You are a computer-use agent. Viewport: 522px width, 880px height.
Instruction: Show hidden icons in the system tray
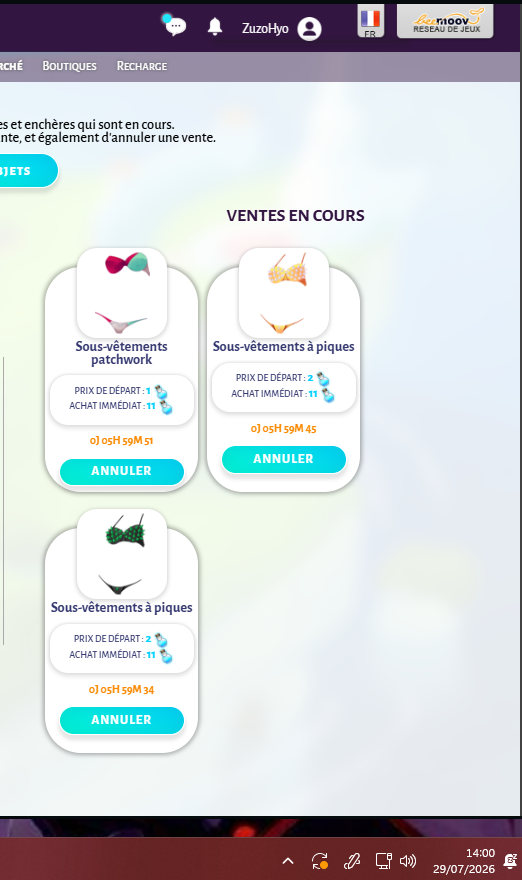(x=288, y=860)
